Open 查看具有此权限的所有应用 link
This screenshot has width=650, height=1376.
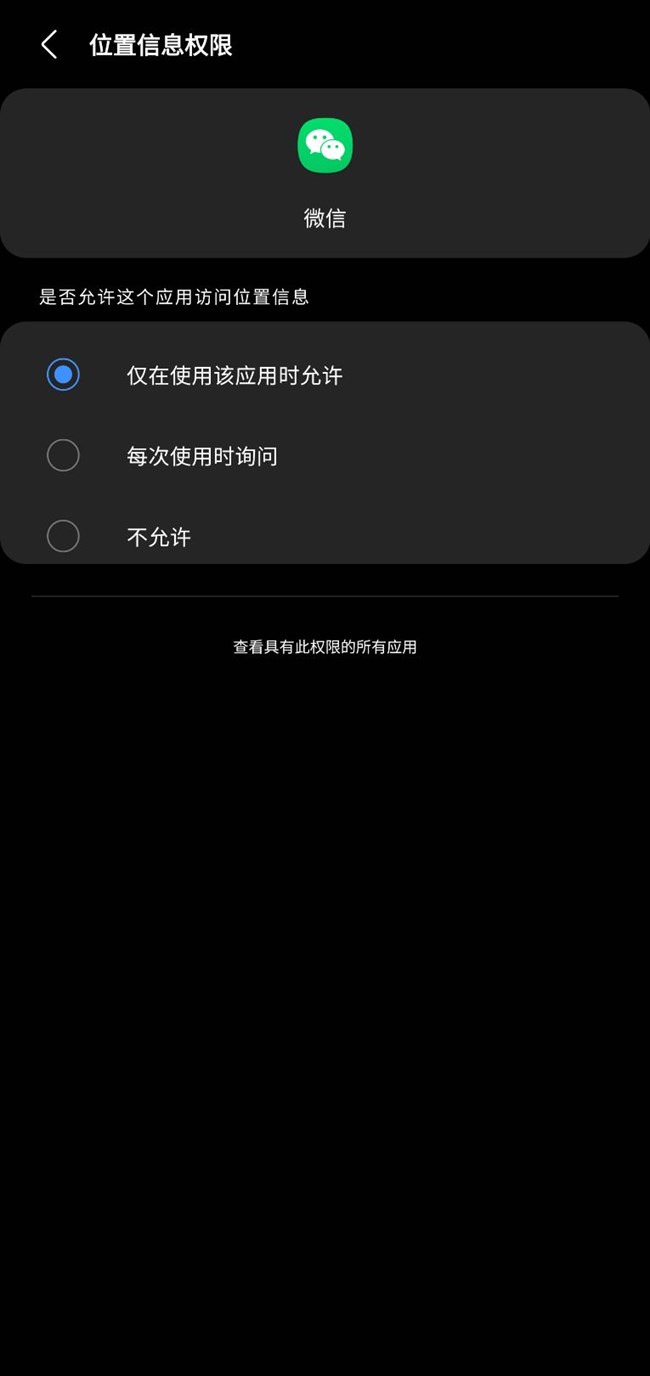325,647
